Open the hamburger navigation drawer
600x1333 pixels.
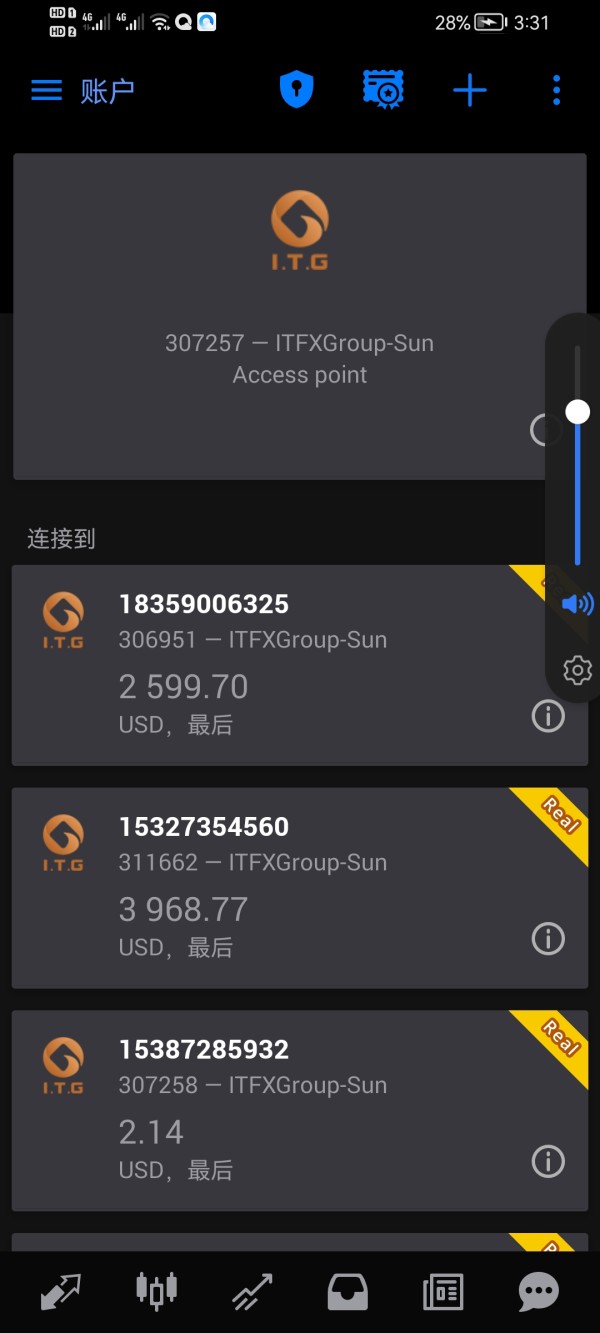[46, 91]
